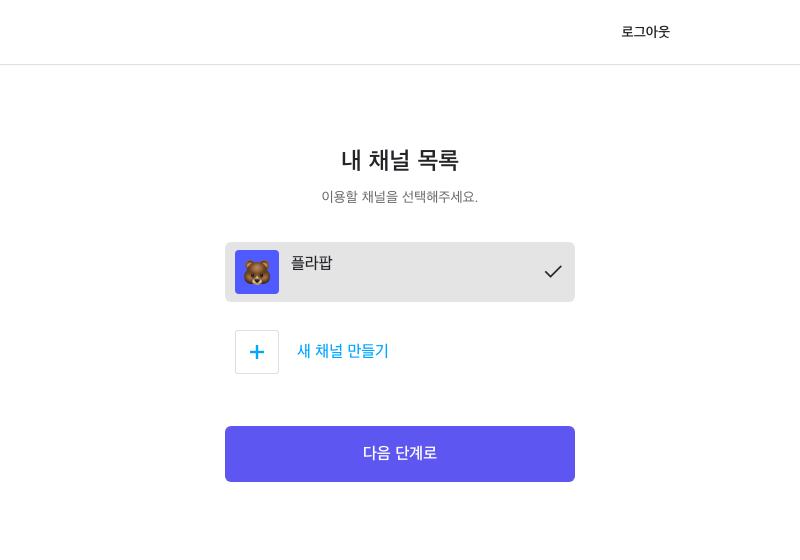
Task: Create a new channel with 새 채널 만들기
Action: [342, 351]
